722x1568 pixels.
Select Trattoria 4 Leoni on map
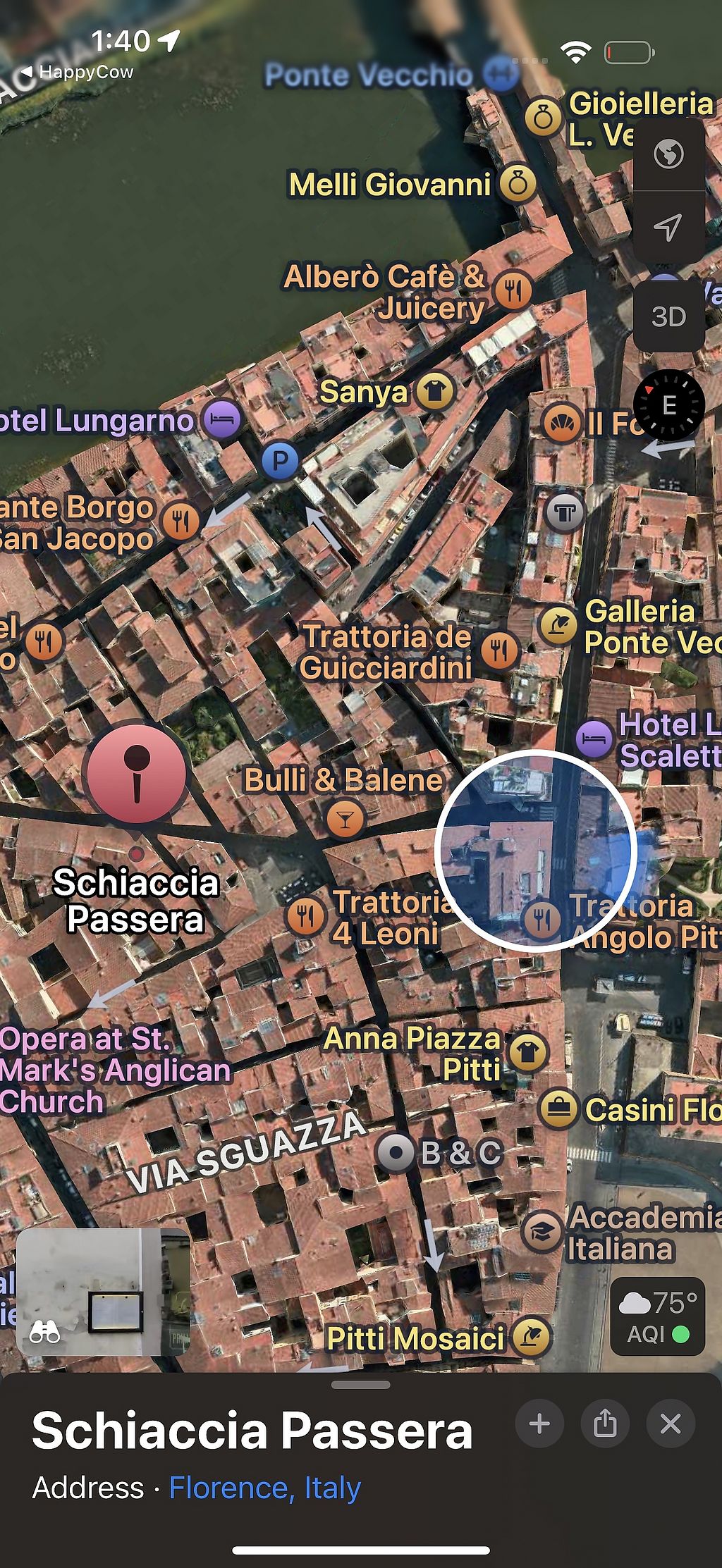[x=305, y=916]
